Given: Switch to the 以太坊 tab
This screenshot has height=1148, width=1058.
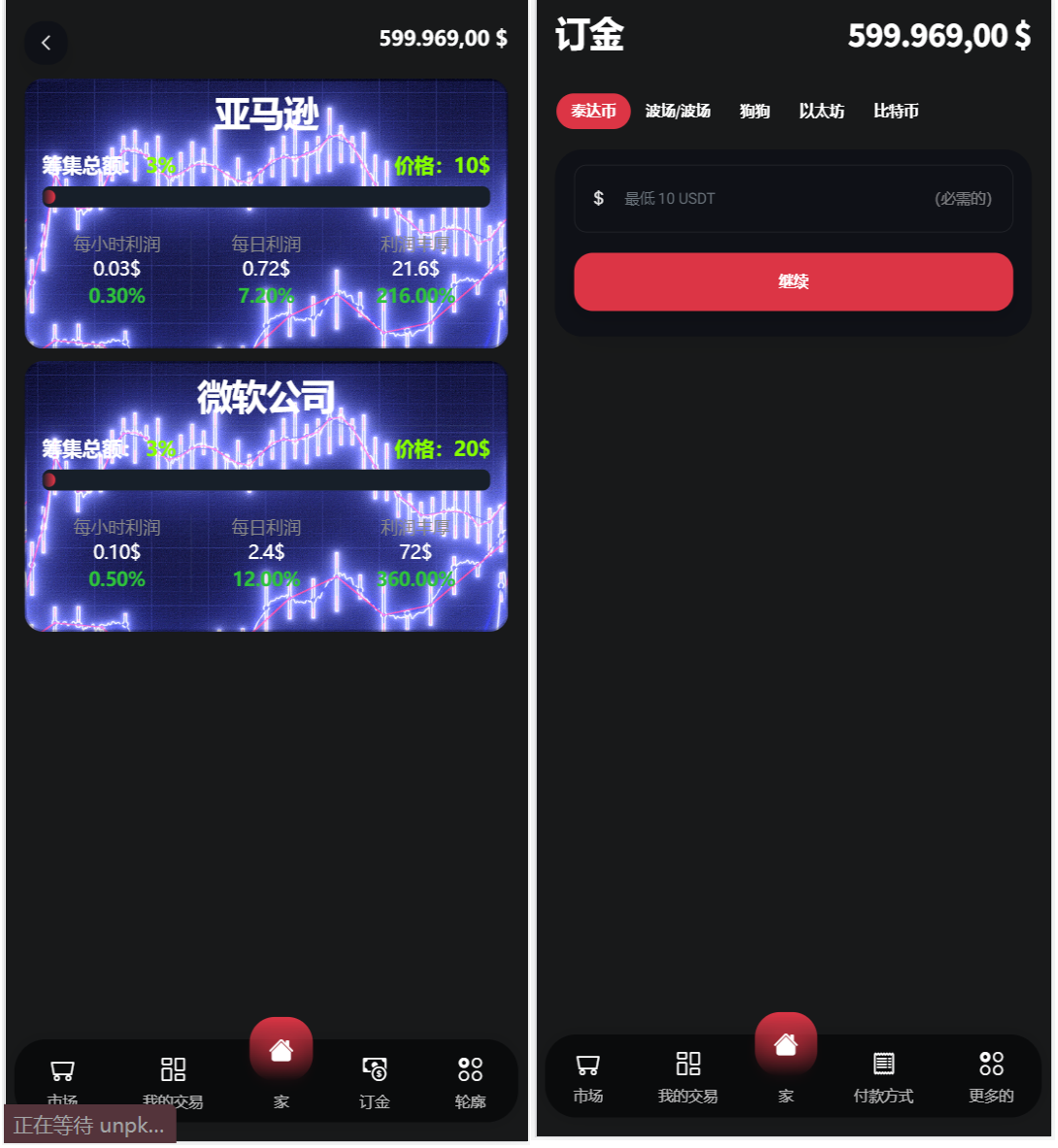Looking at the screenshot, I should click(821, 112).
